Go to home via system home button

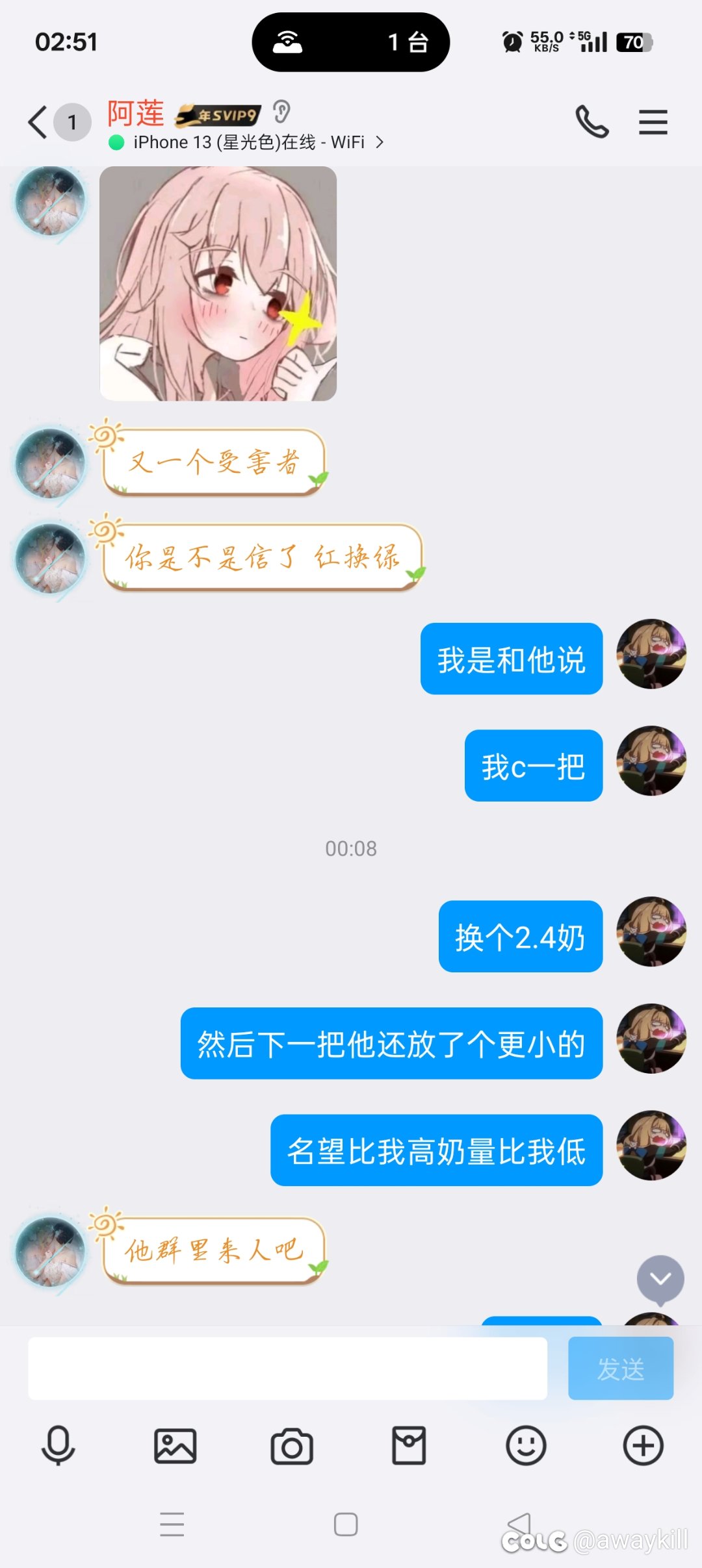(x=346, y=1524)
